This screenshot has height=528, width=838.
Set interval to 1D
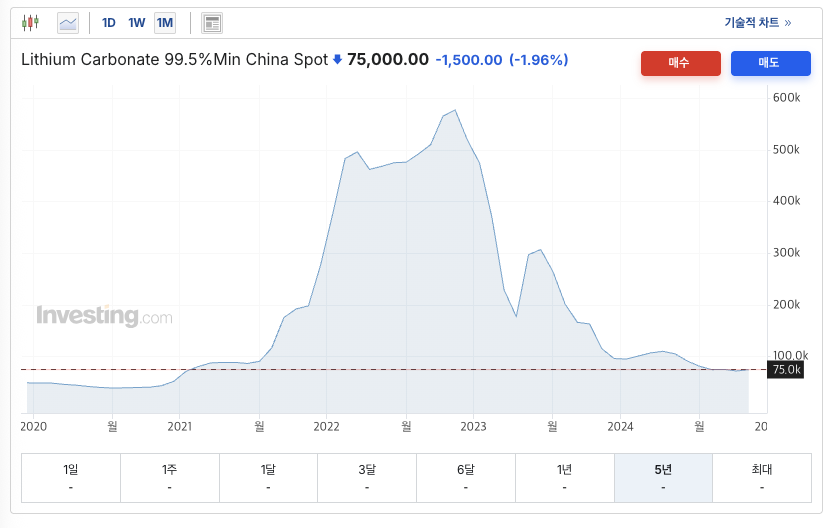click(x=109, y=22)
